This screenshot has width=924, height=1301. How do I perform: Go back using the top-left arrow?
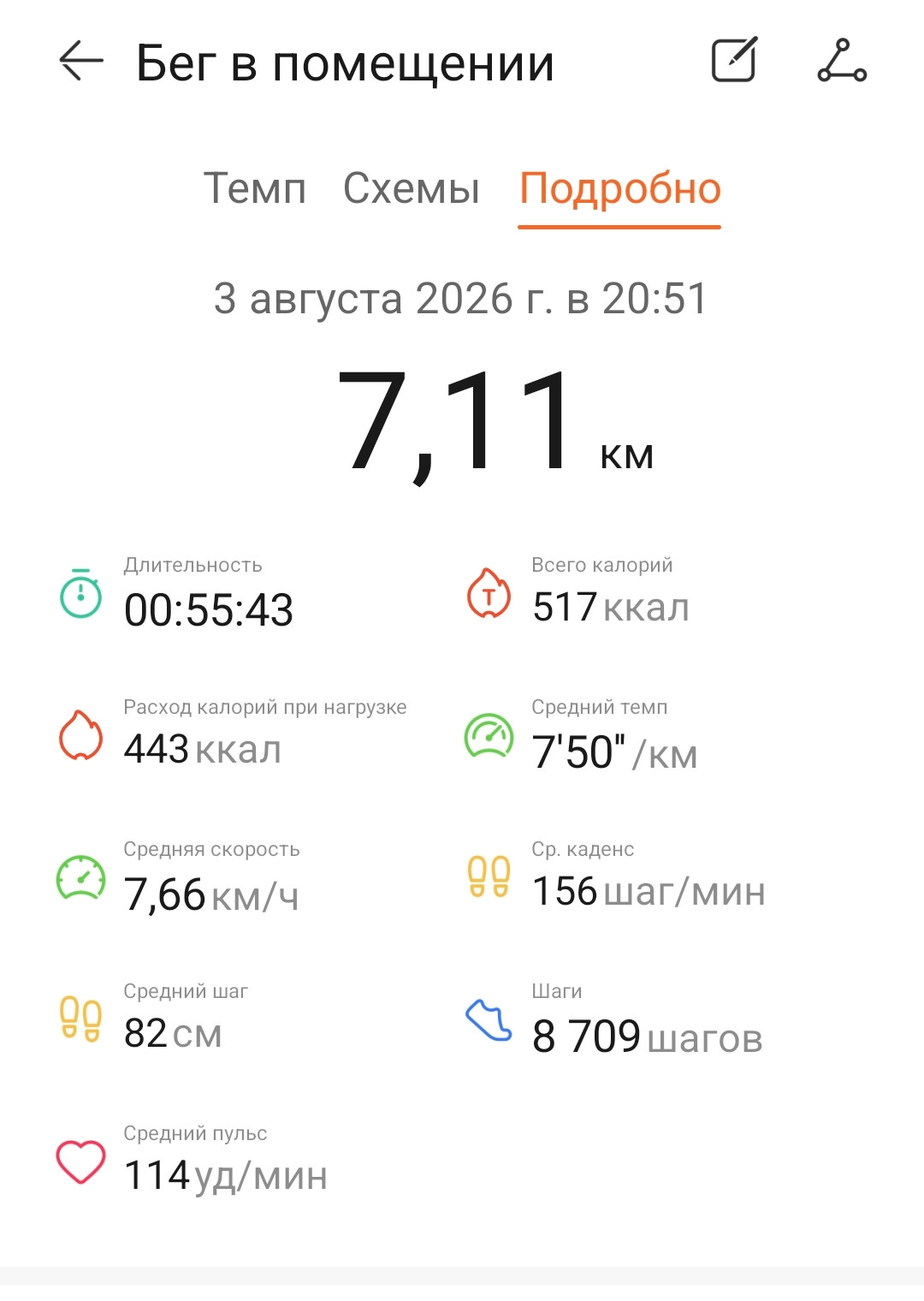(x=81, y=62)
